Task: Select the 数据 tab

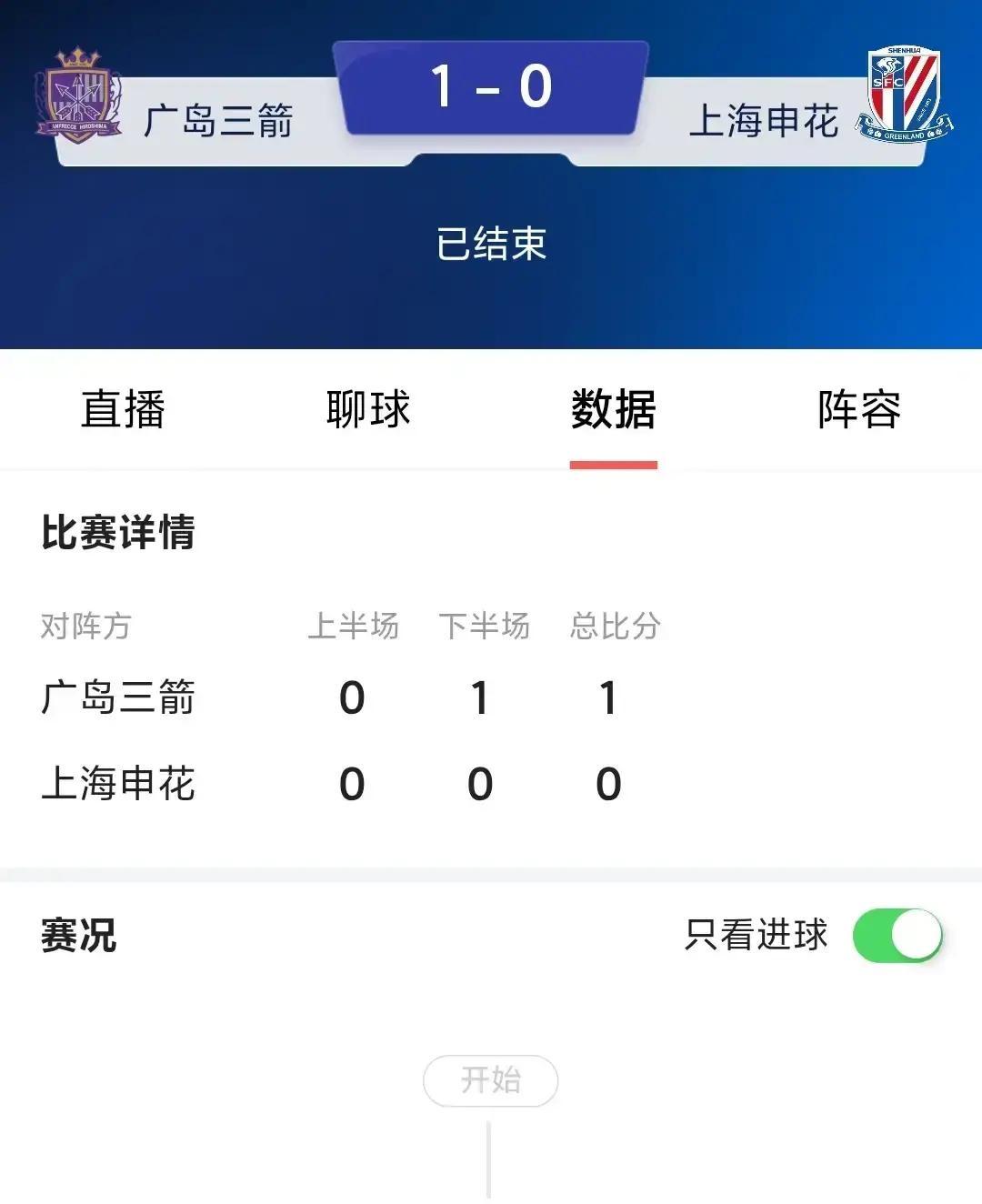Action: click(x=614, y=411)
